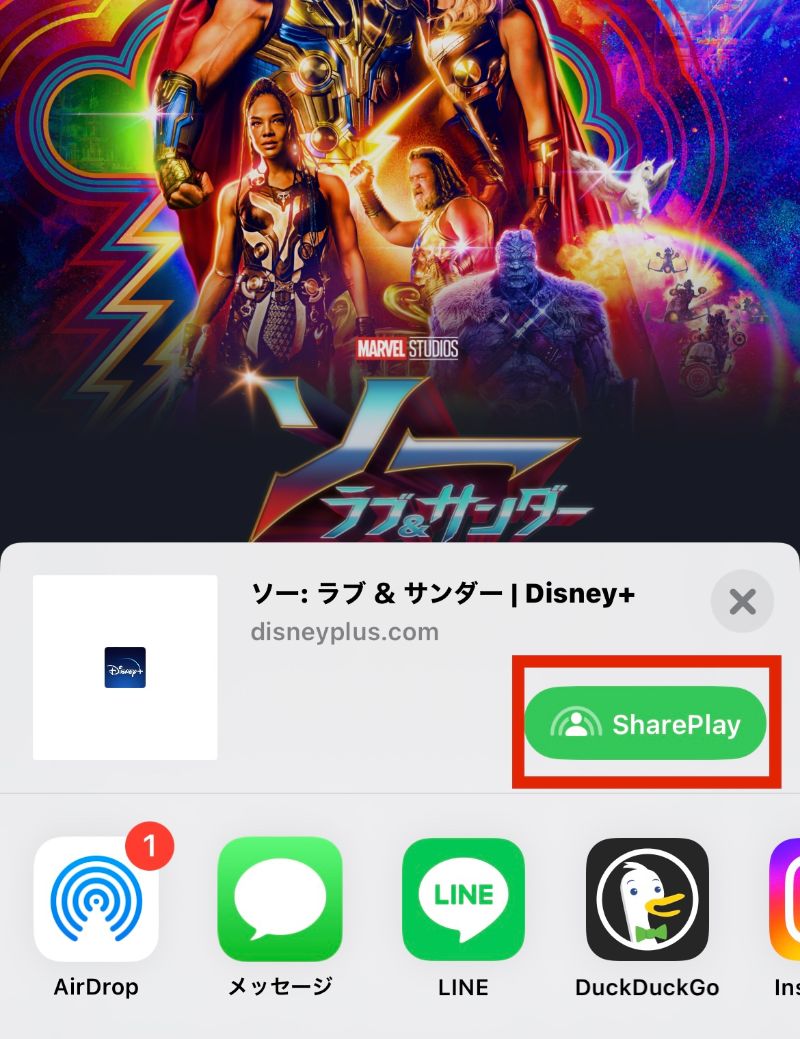
Task: Send the link with LINE
Action: click(463, 899)
